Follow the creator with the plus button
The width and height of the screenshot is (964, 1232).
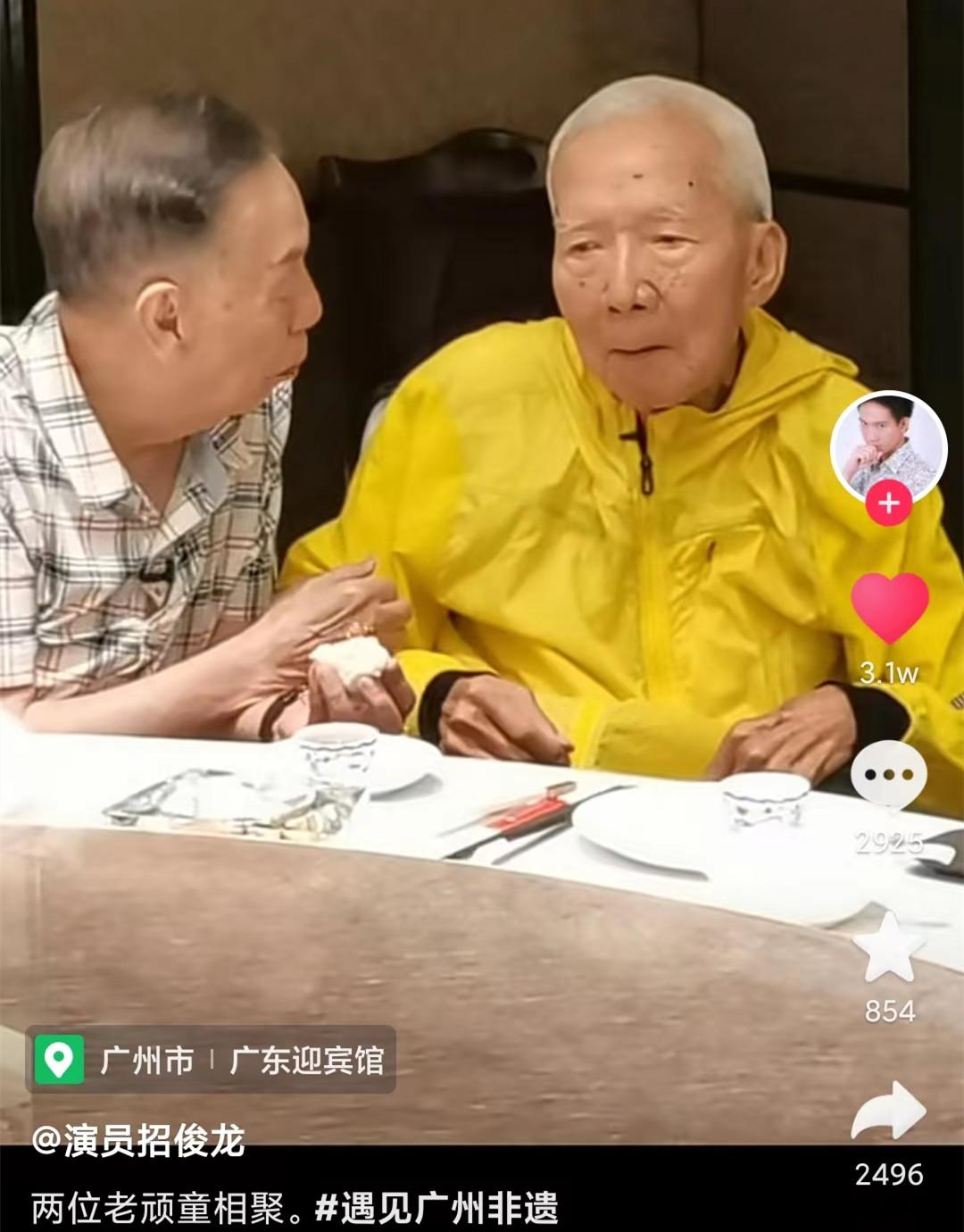[888, 504]
